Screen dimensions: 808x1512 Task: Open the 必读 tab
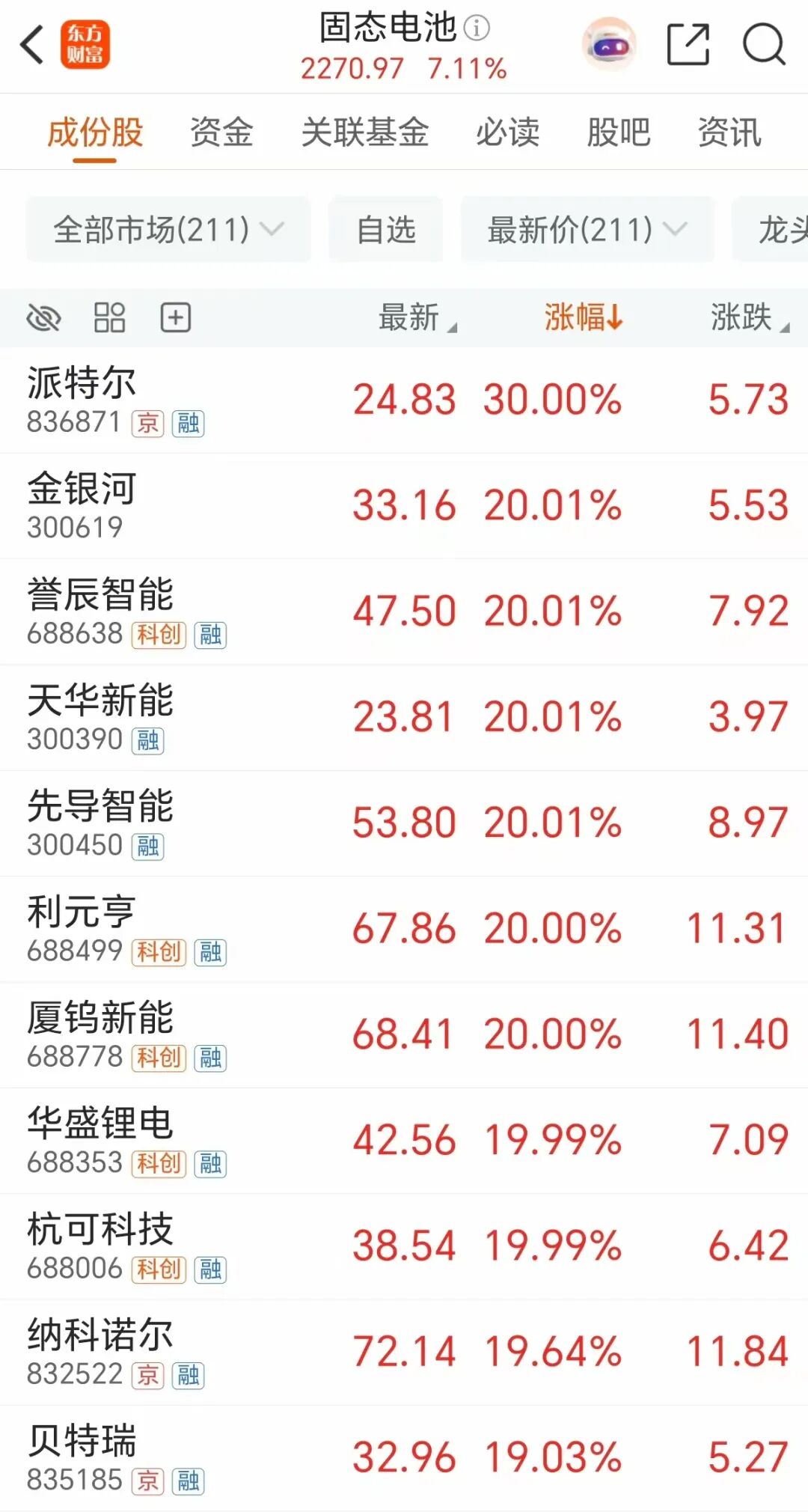coord(508,132)
